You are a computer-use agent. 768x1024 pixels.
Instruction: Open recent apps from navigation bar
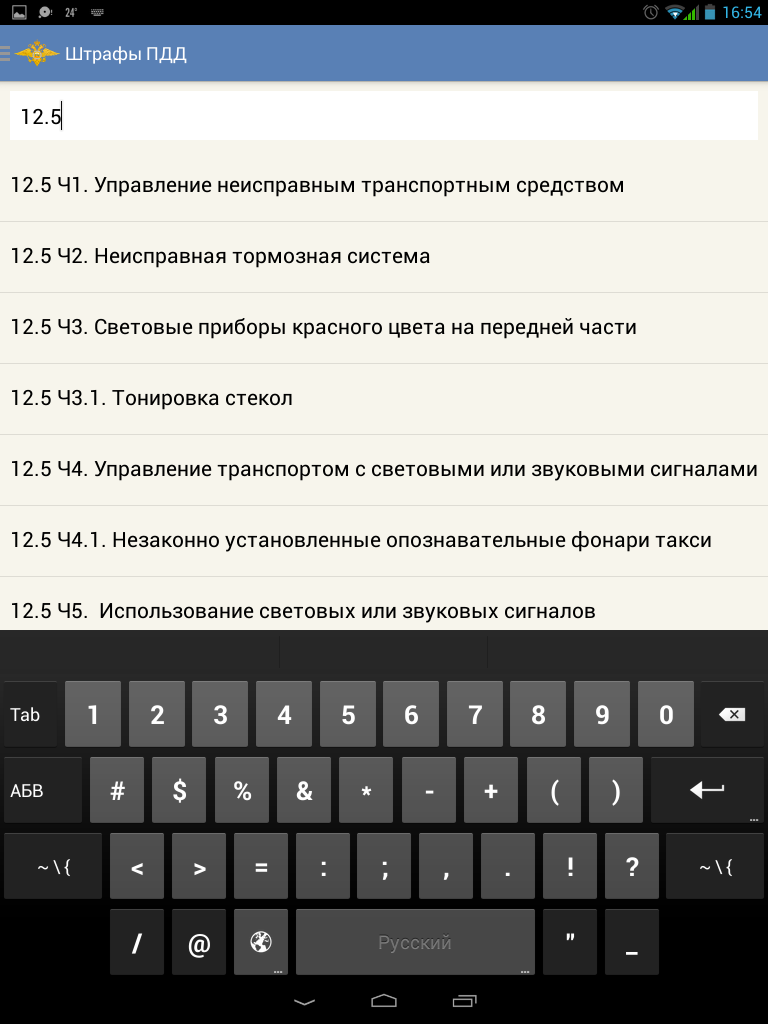464,1000
